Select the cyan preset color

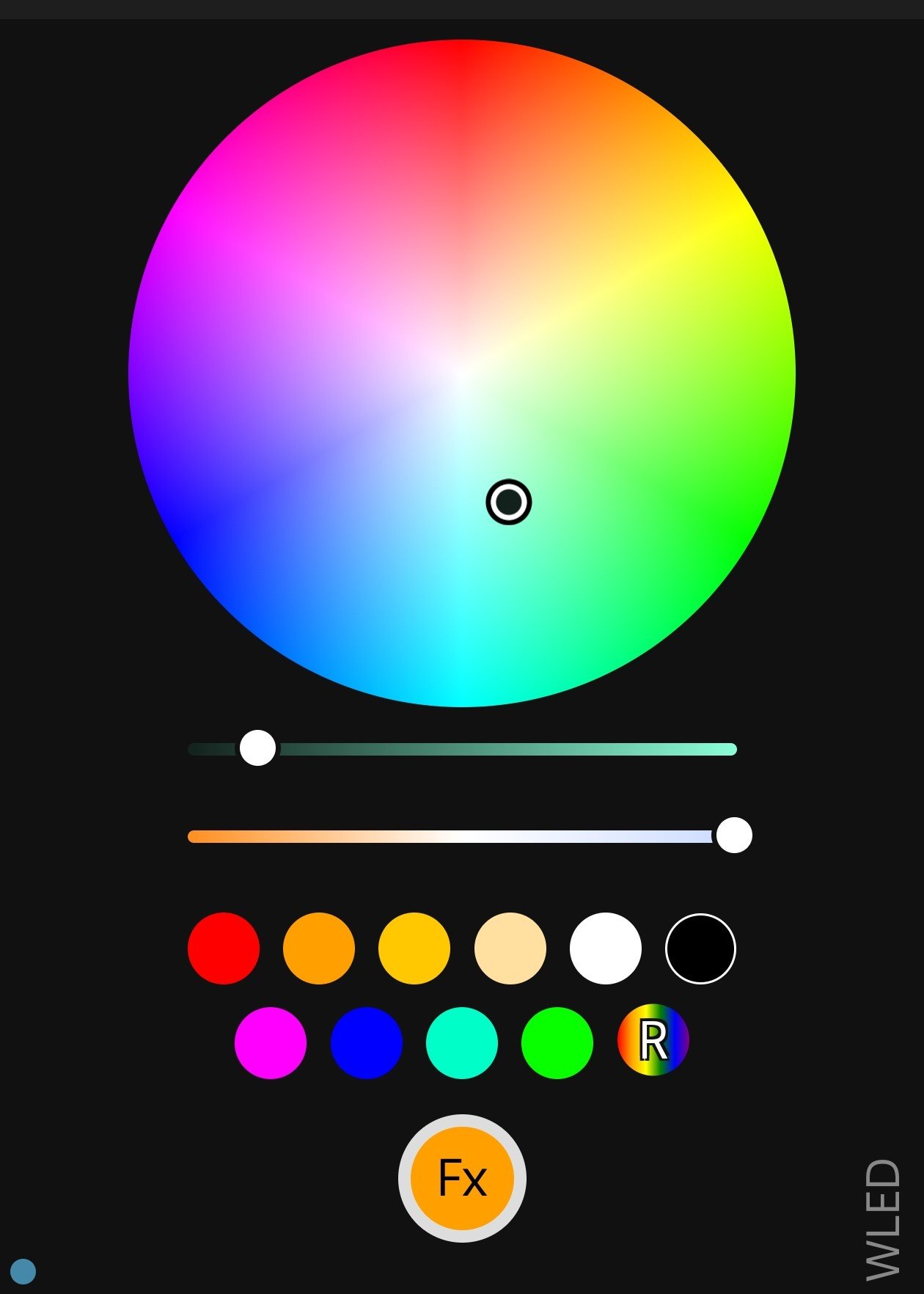point(461,1041)
